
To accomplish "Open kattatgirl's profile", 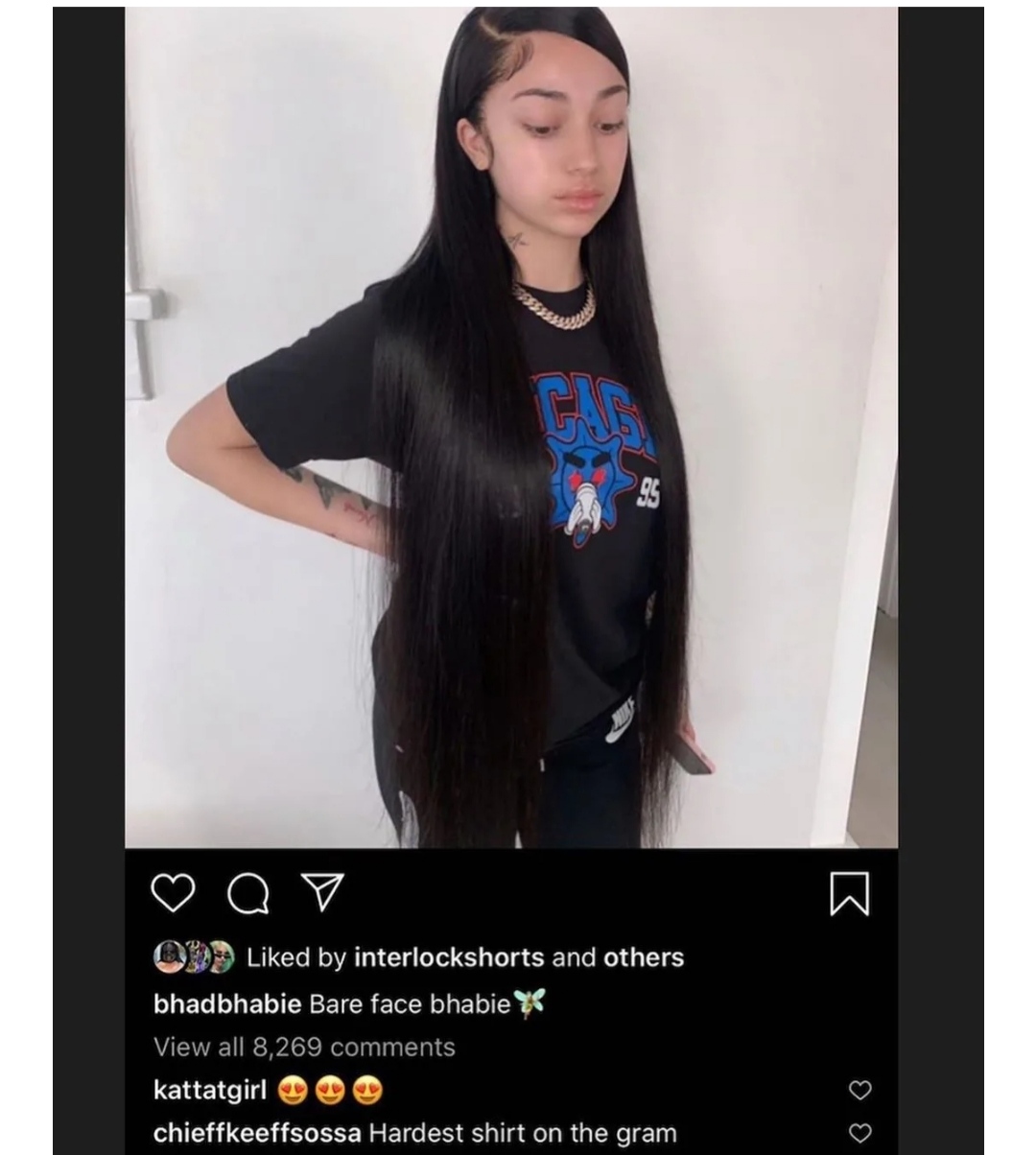I will 209,1091.
